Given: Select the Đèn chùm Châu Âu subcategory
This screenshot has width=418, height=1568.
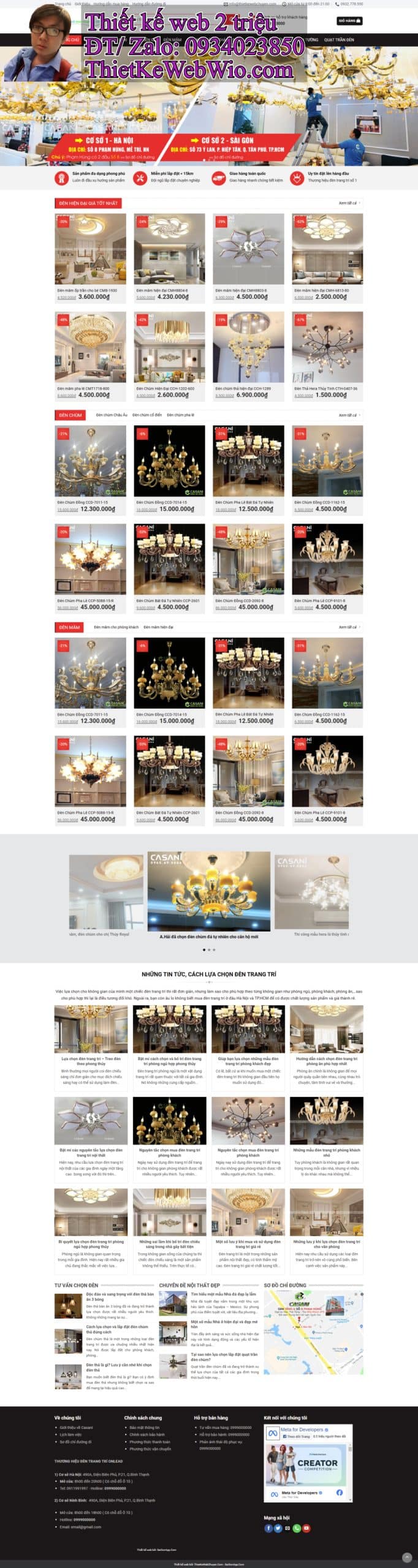Looking at the screenshot, I should [x=112, y=415].
